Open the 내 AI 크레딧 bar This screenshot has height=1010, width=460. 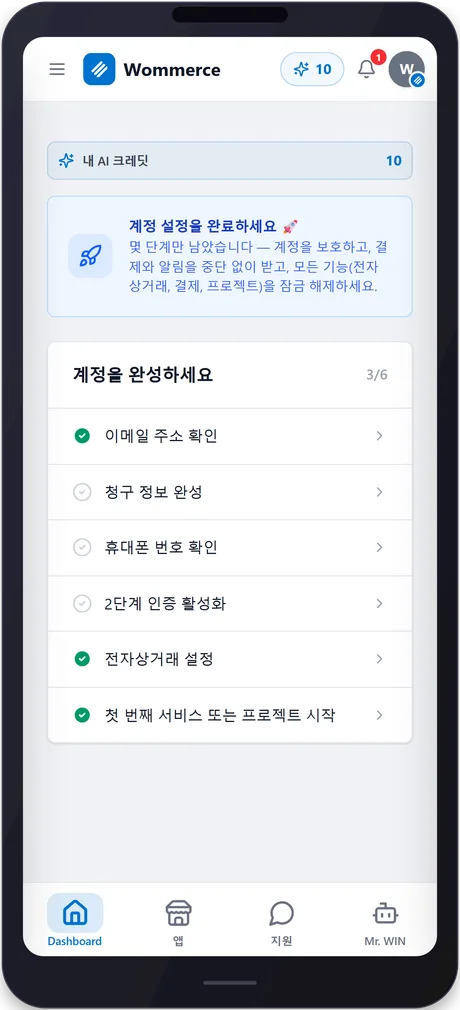tap(230, 160)
